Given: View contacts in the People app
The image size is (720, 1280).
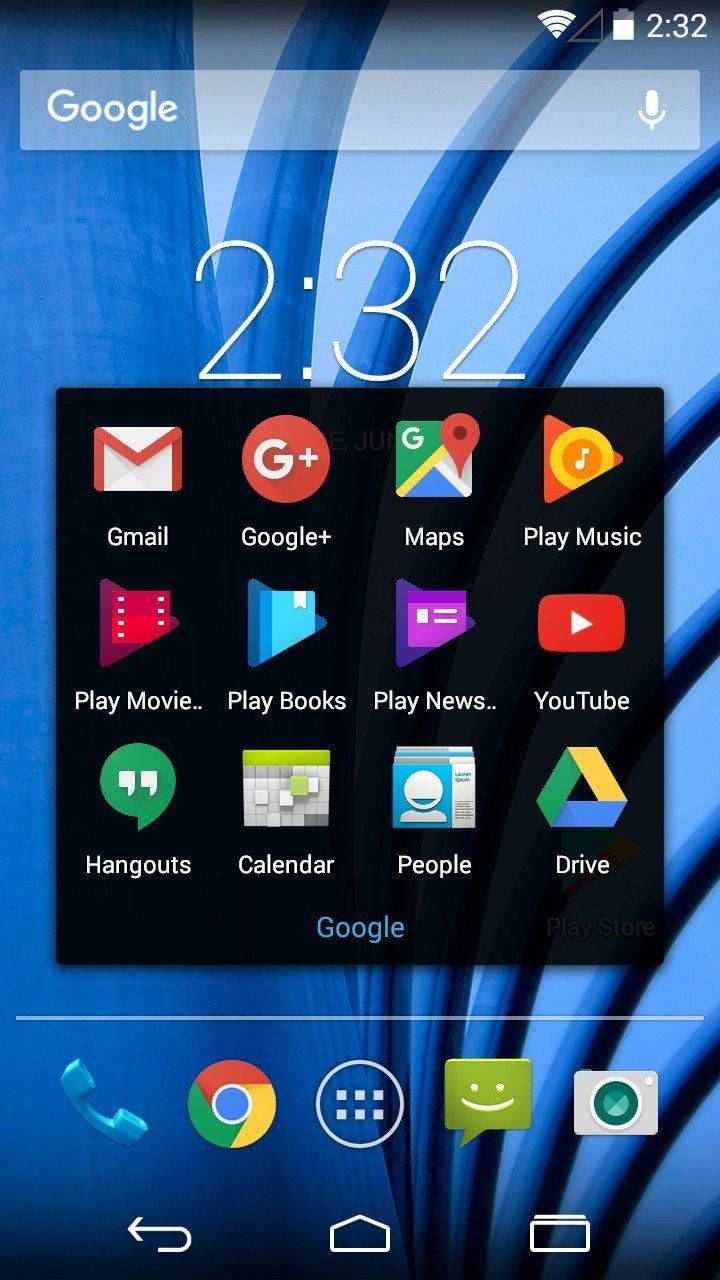Looking at the screenshot, I should coord(434,786).
